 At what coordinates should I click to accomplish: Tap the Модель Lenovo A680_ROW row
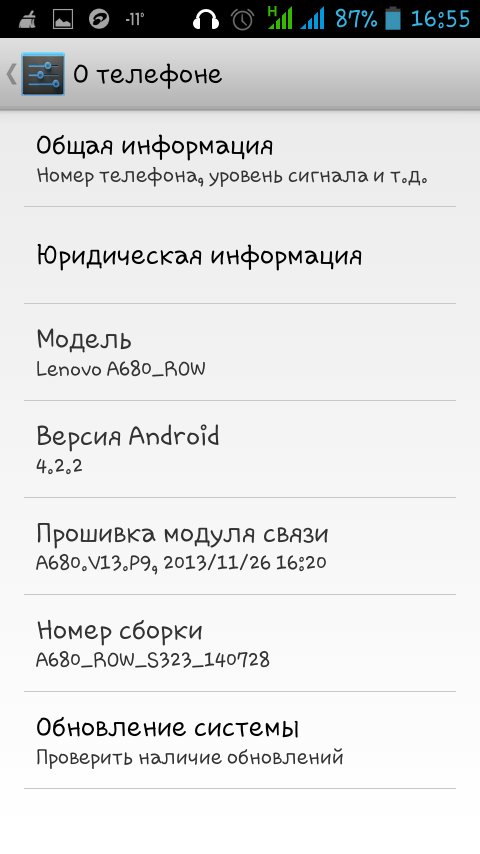click(x=240, y=352)
